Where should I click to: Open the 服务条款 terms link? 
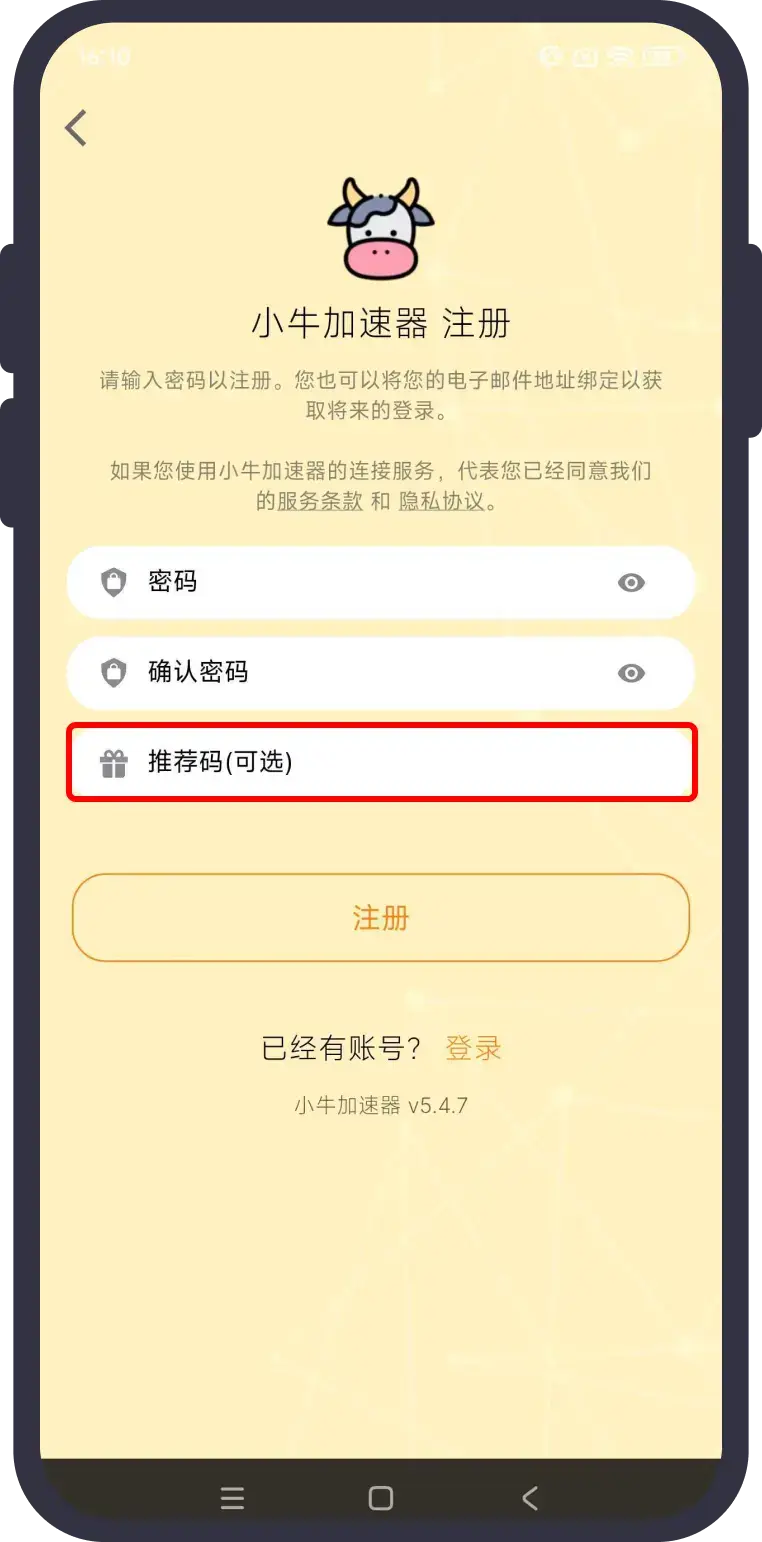pyautogui.click(x=320, y=501)
